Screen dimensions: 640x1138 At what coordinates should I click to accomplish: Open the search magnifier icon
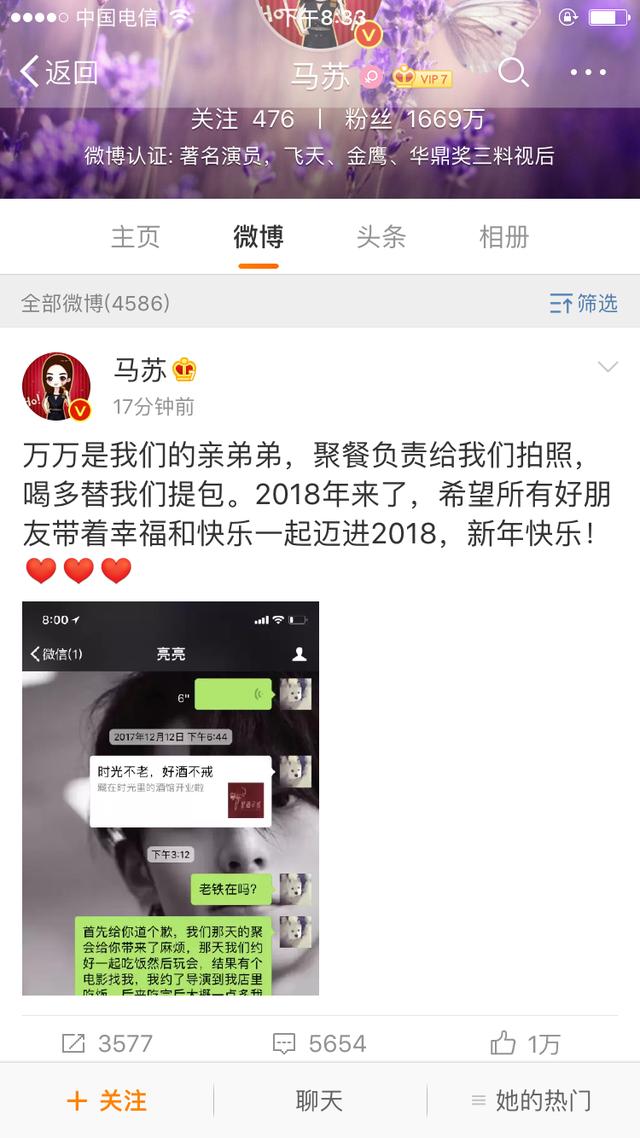[513, 72]
